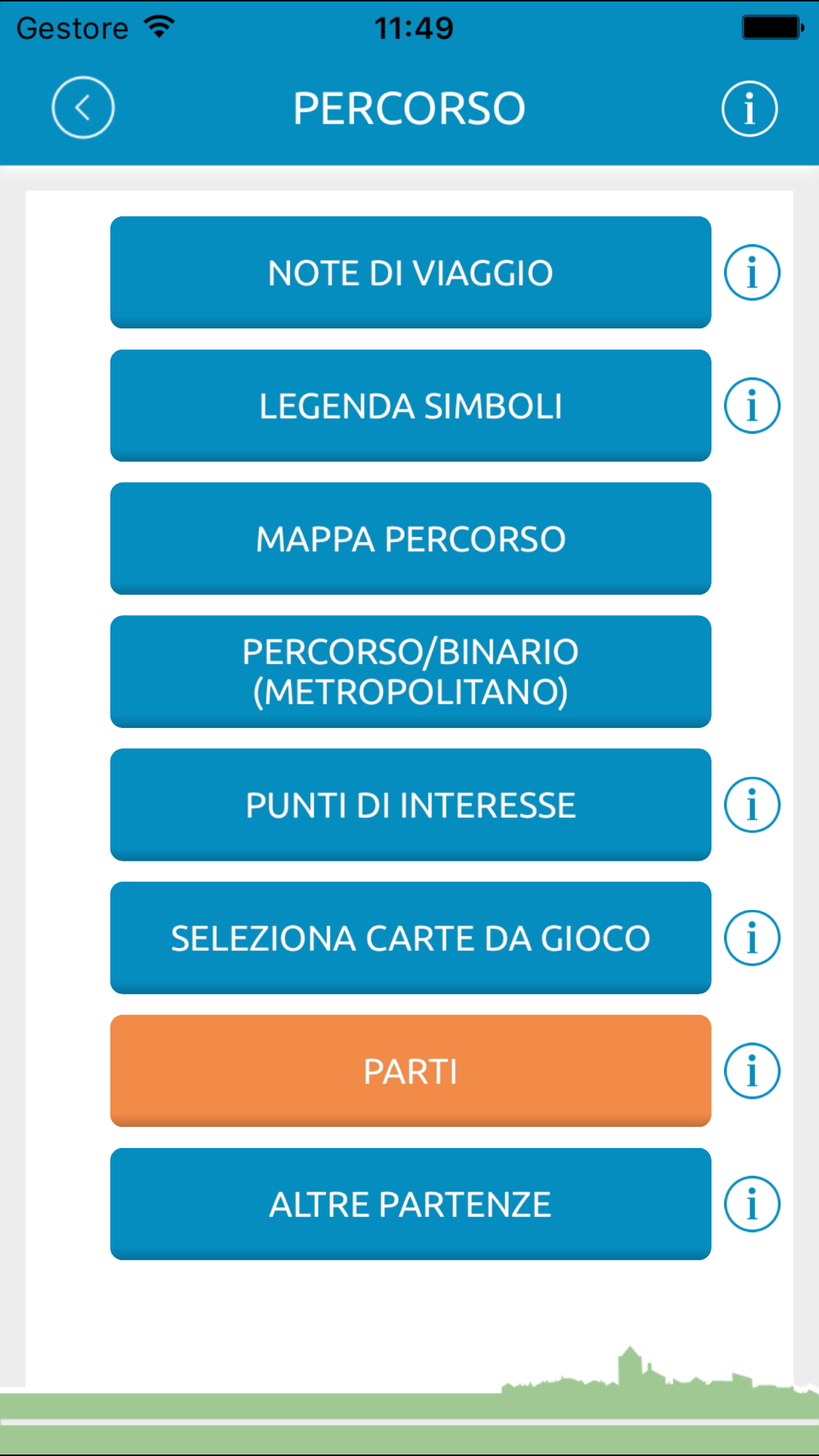Show info about the Parti button

point(752,1071)
